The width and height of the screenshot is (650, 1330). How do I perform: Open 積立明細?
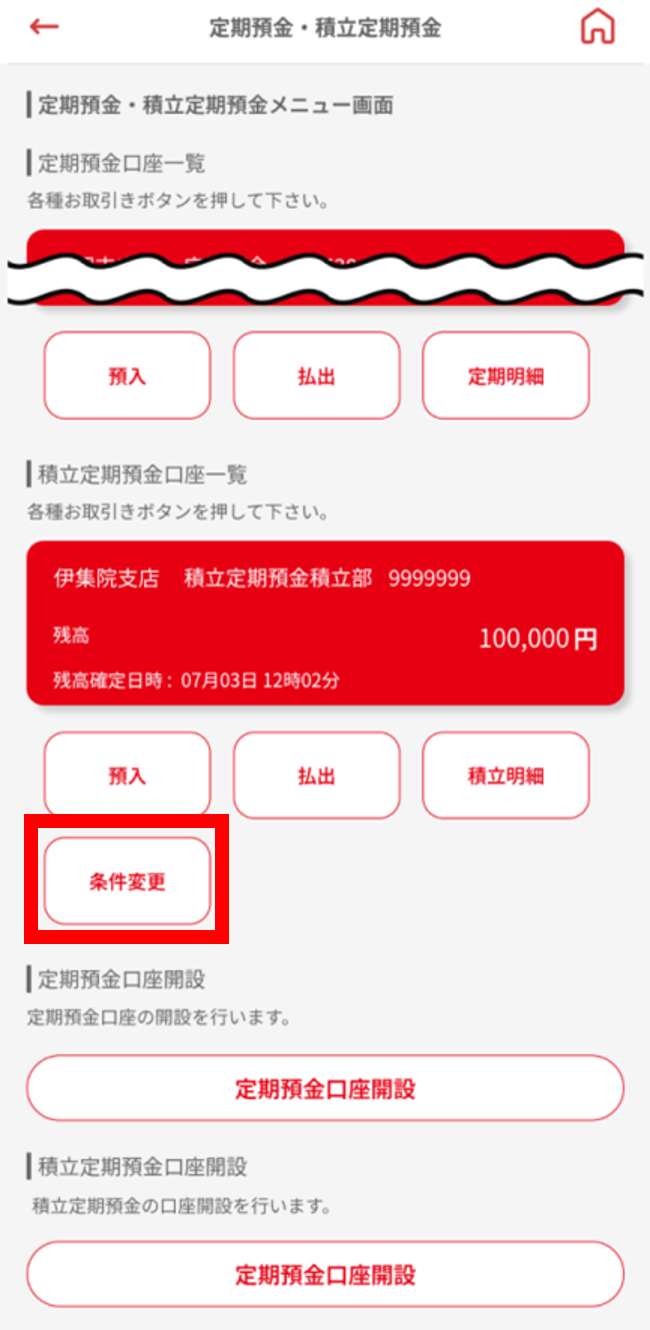click(505, 775)
